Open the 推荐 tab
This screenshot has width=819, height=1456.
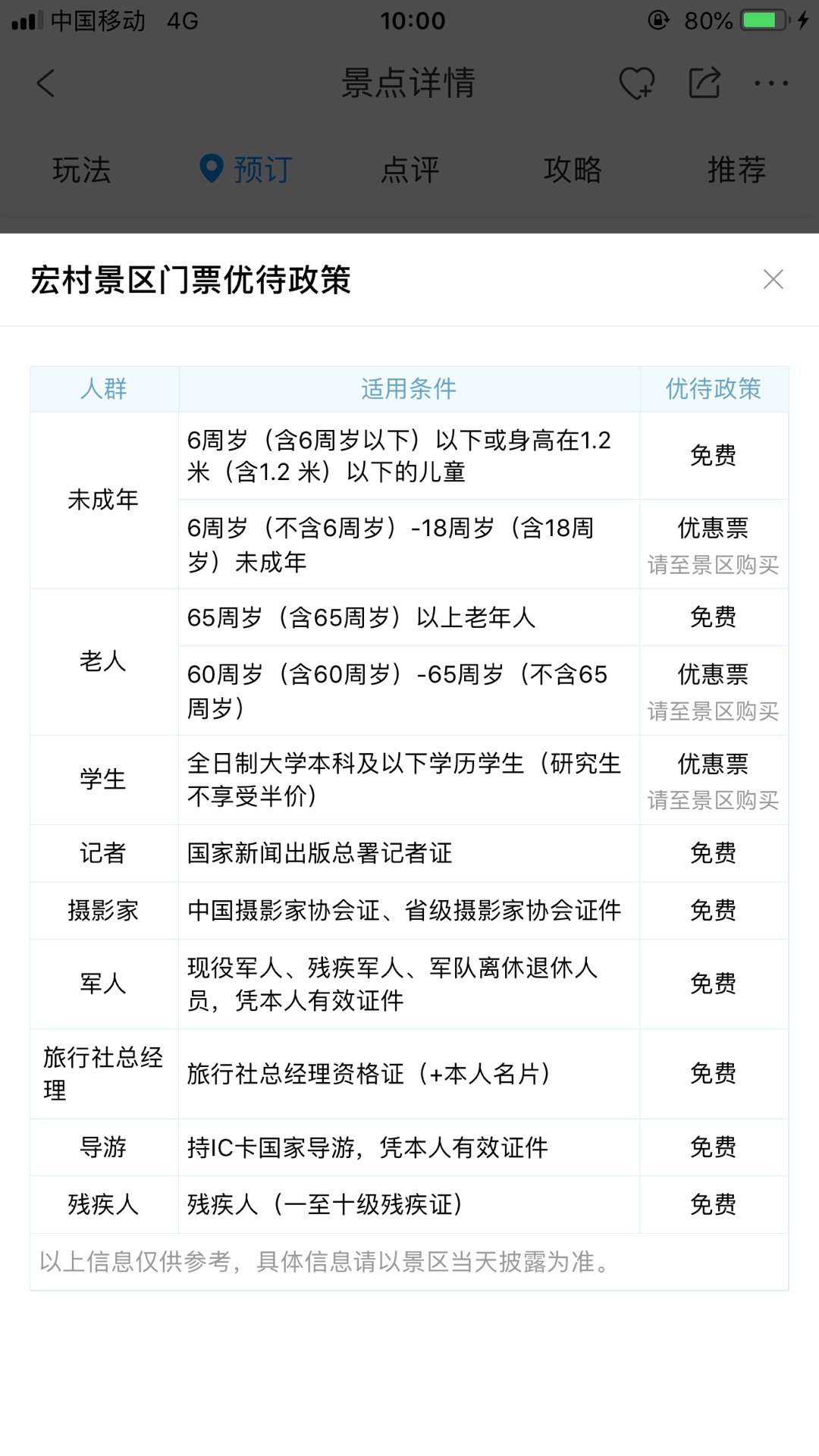coord(736,169)
